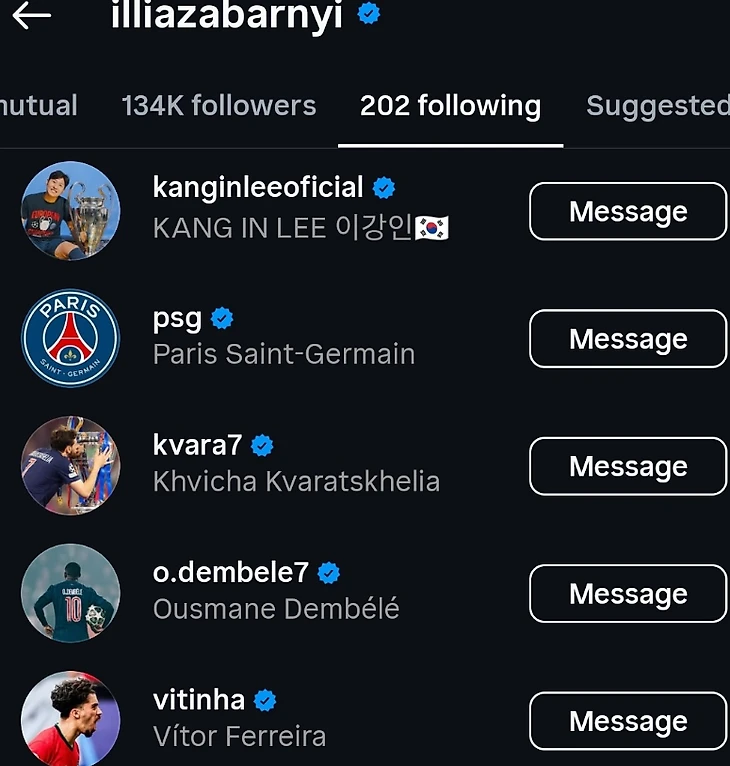This screenshot has width=730, height=766.
Task: Message o.dembele7
Action: point(627,594)
